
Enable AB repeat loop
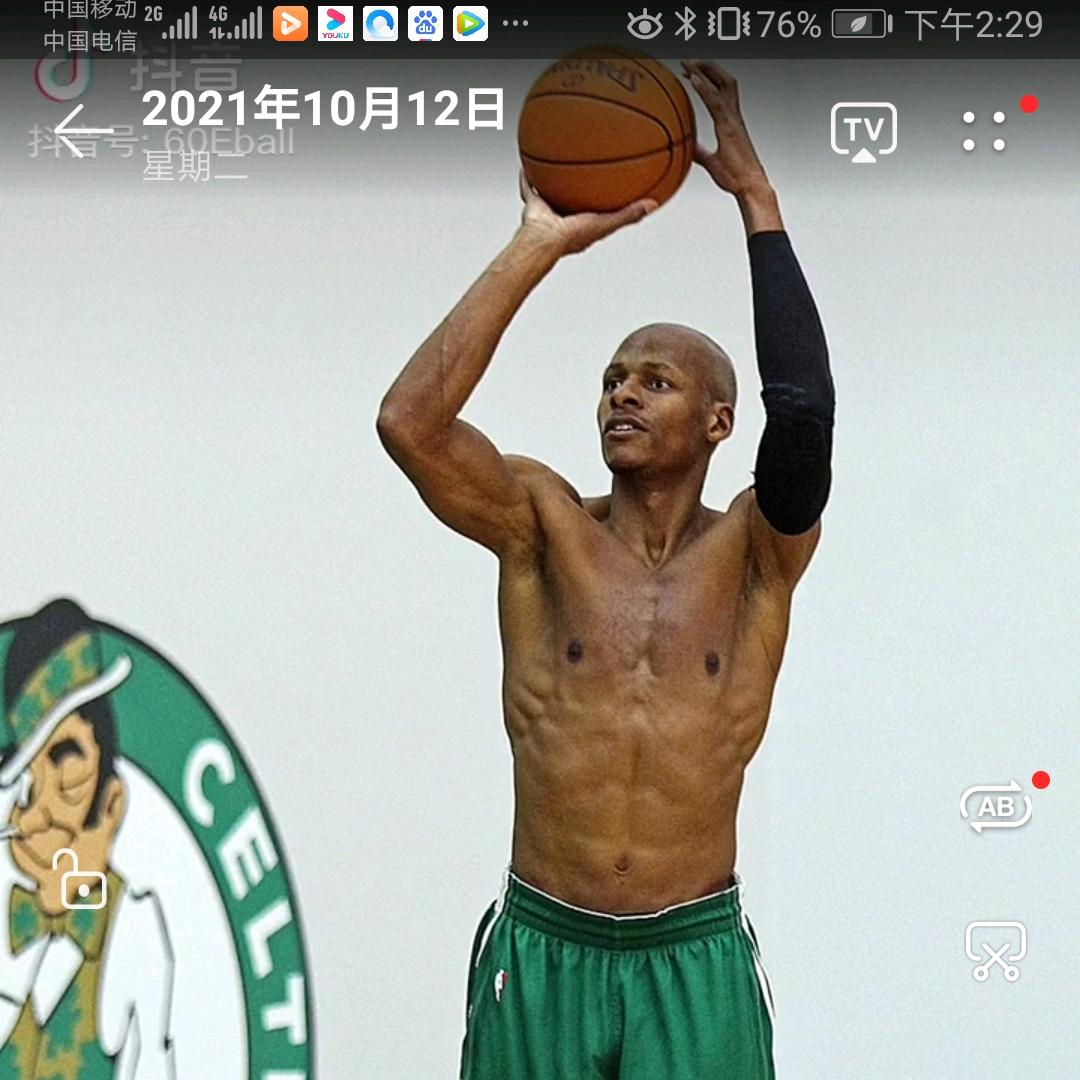click(x=996, y=807)
